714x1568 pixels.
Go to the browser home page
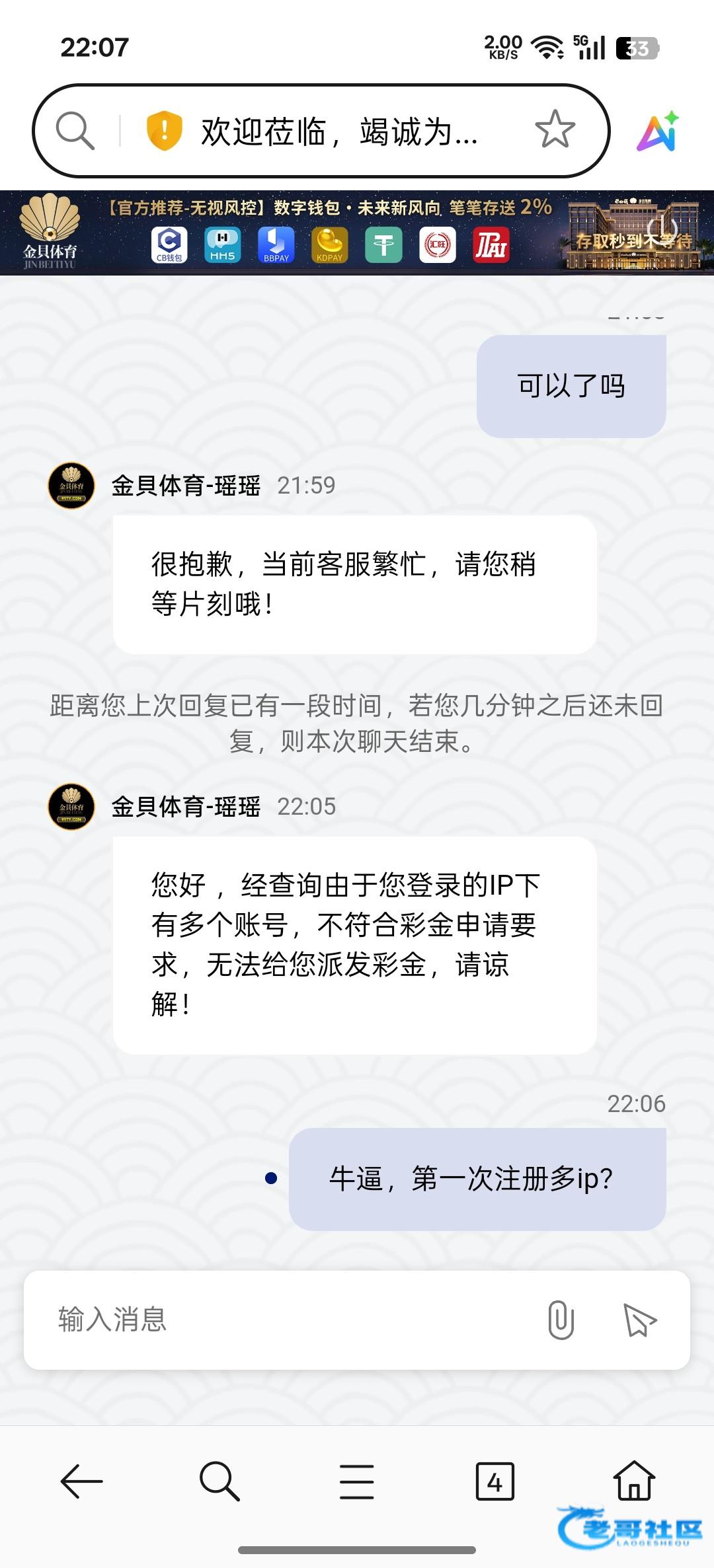(634, 1481)
